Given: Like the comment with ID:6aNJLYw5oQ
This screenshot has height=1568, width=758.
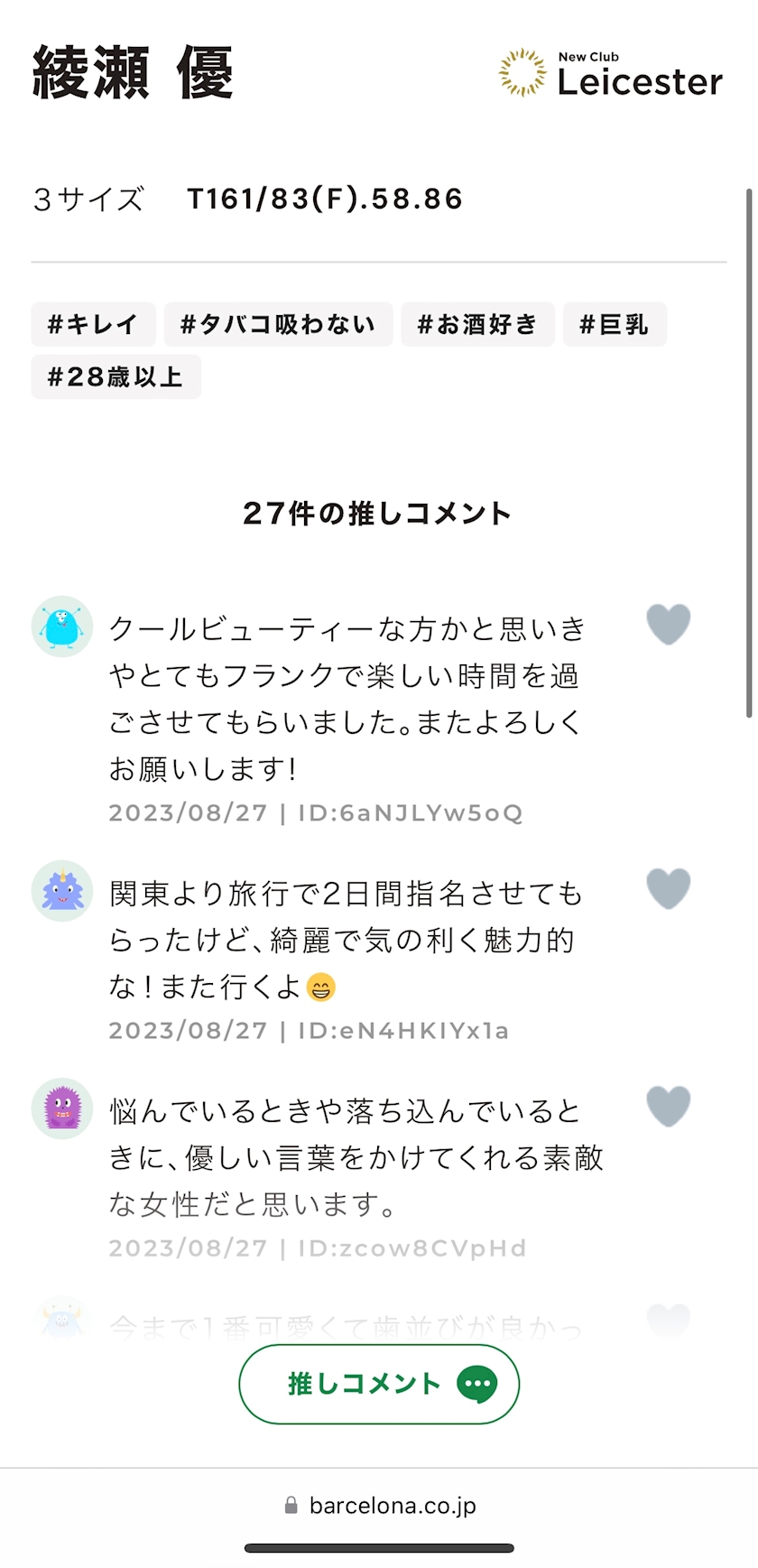Looking at the screenshot, I should pos(669,624).
